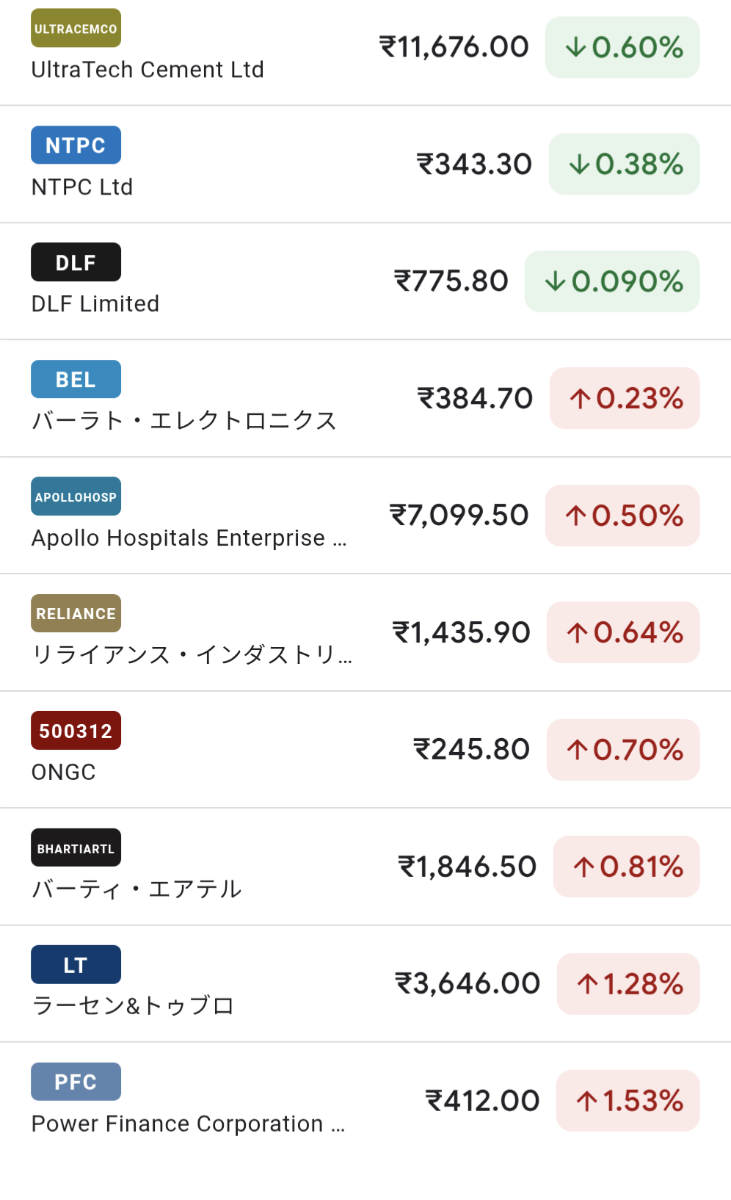Click the BEL ticker badge
The width and height of the screenshot is (731, 1200).
[x=75, y=379]
